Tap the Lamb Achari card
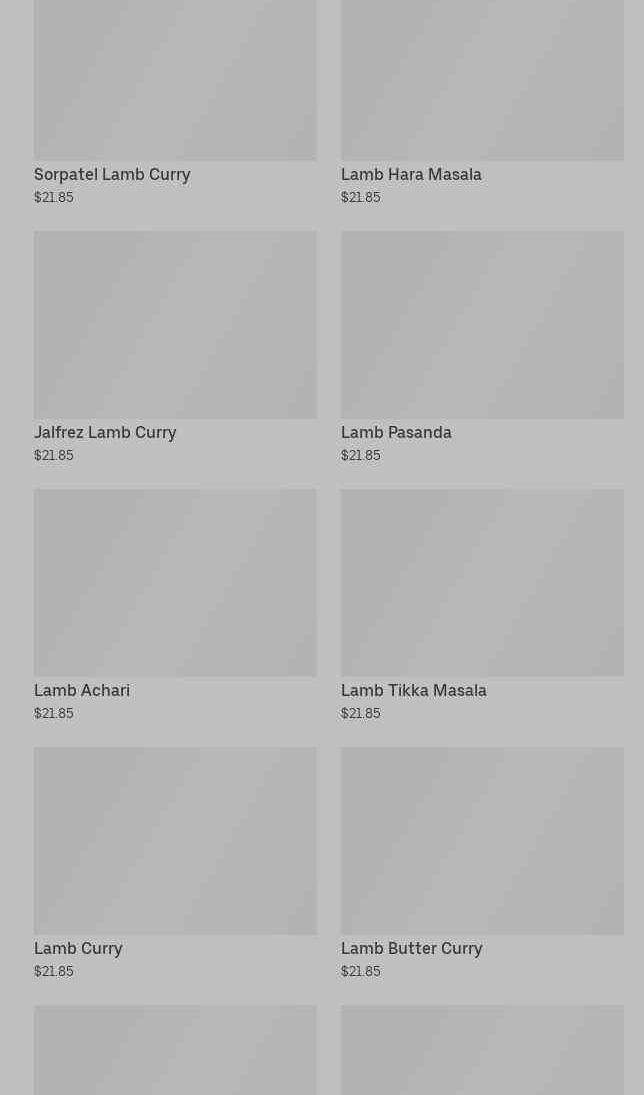This screenshot has height=1095, width=644. 82,690
